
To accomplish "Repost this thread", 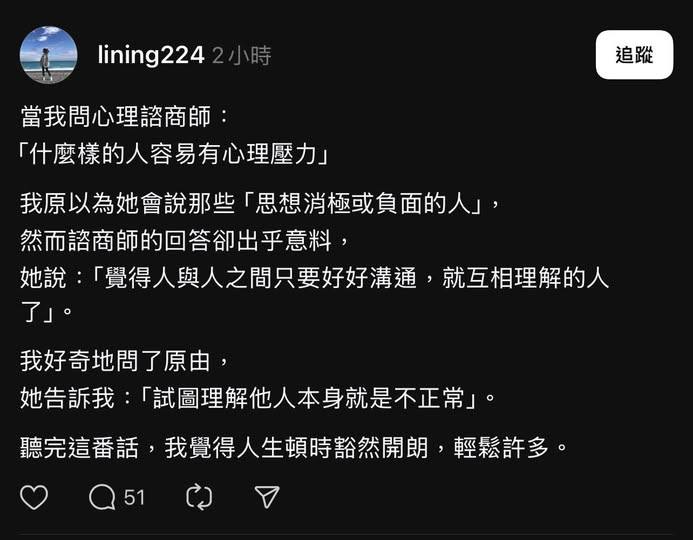I will pos(199,497).
